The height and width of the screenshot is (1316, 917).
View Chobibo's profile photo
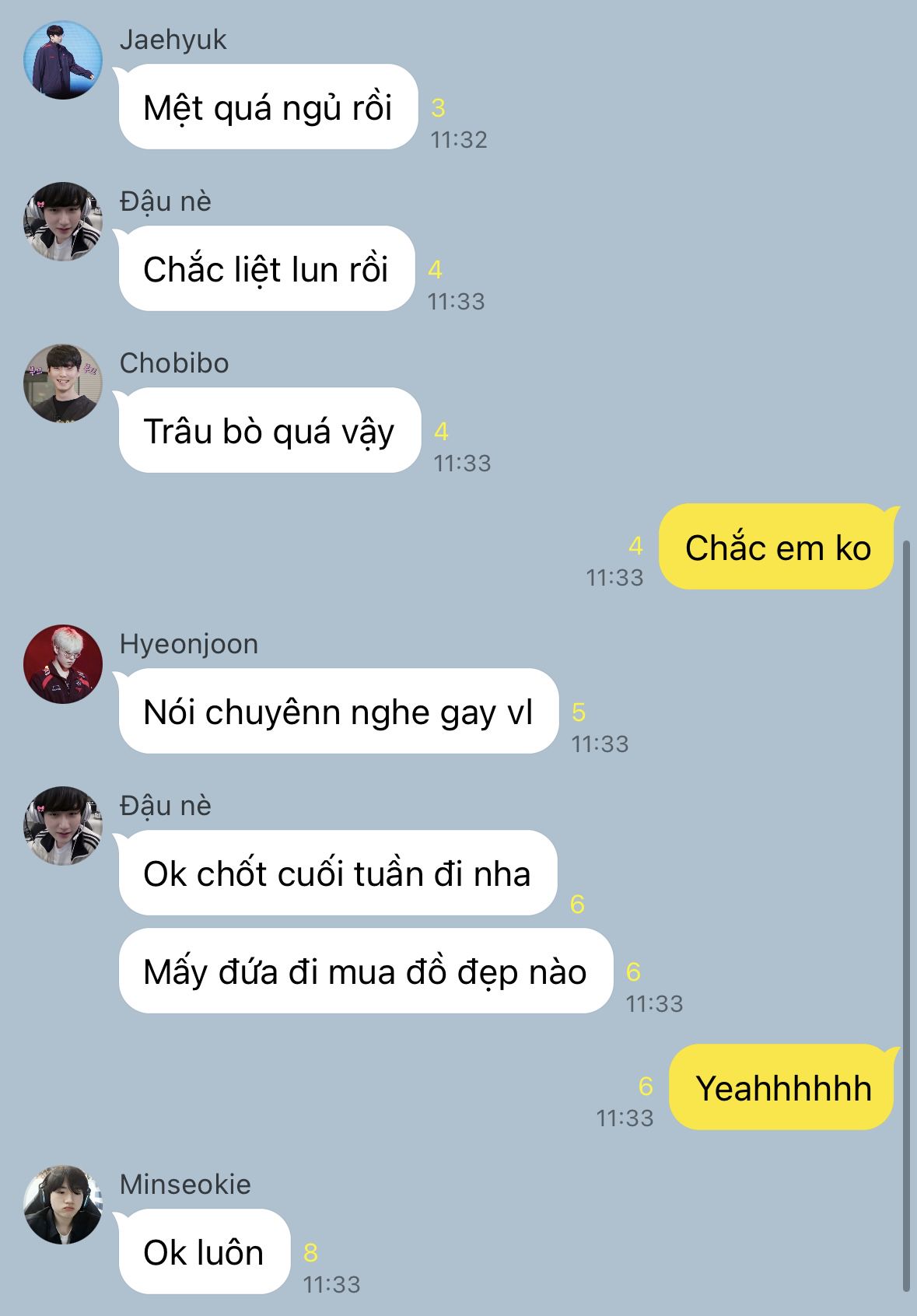[x=63, y=383]
